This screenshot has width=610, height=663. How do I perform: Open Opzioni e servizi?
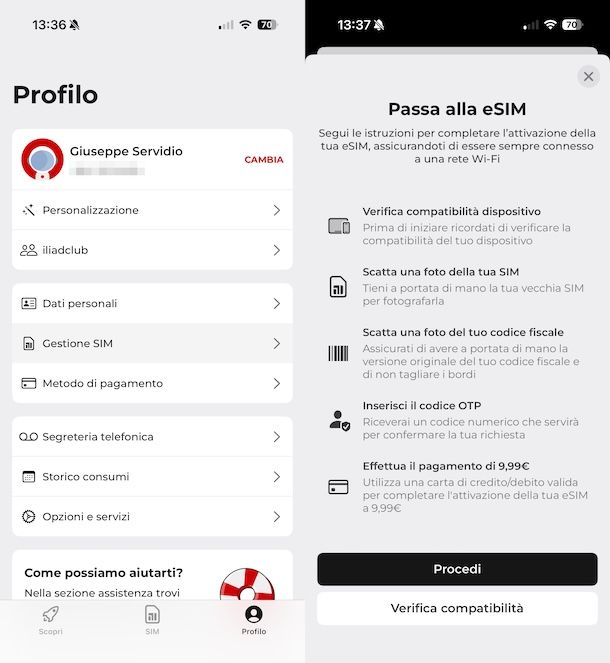click(152, 517)
